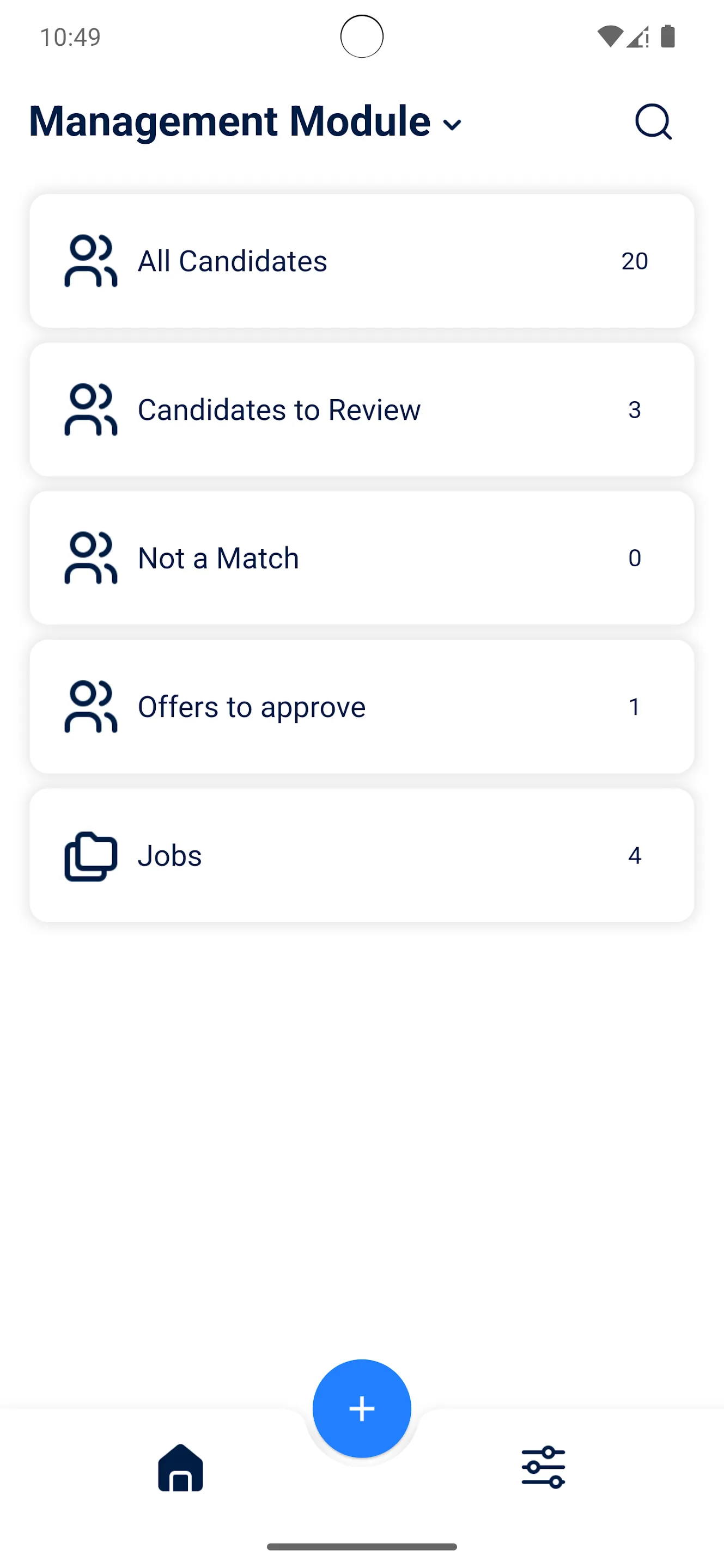The height and width of the screenshot is (1568, 724).
Task: Open the Offers to approve card
Action: 362,706
